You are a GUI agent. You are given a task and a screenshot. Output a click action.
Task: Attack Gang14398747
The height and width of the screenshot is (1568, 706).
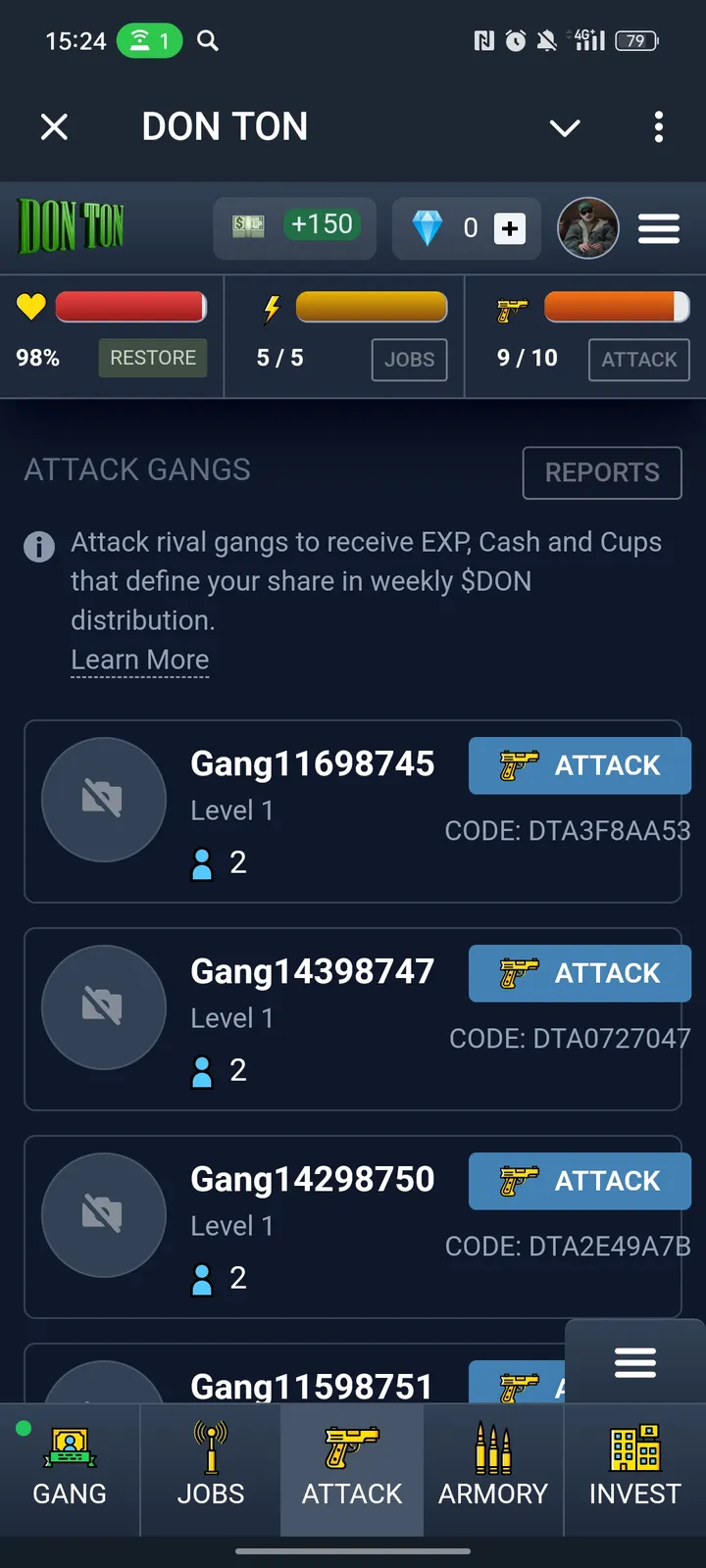point(579,973)
